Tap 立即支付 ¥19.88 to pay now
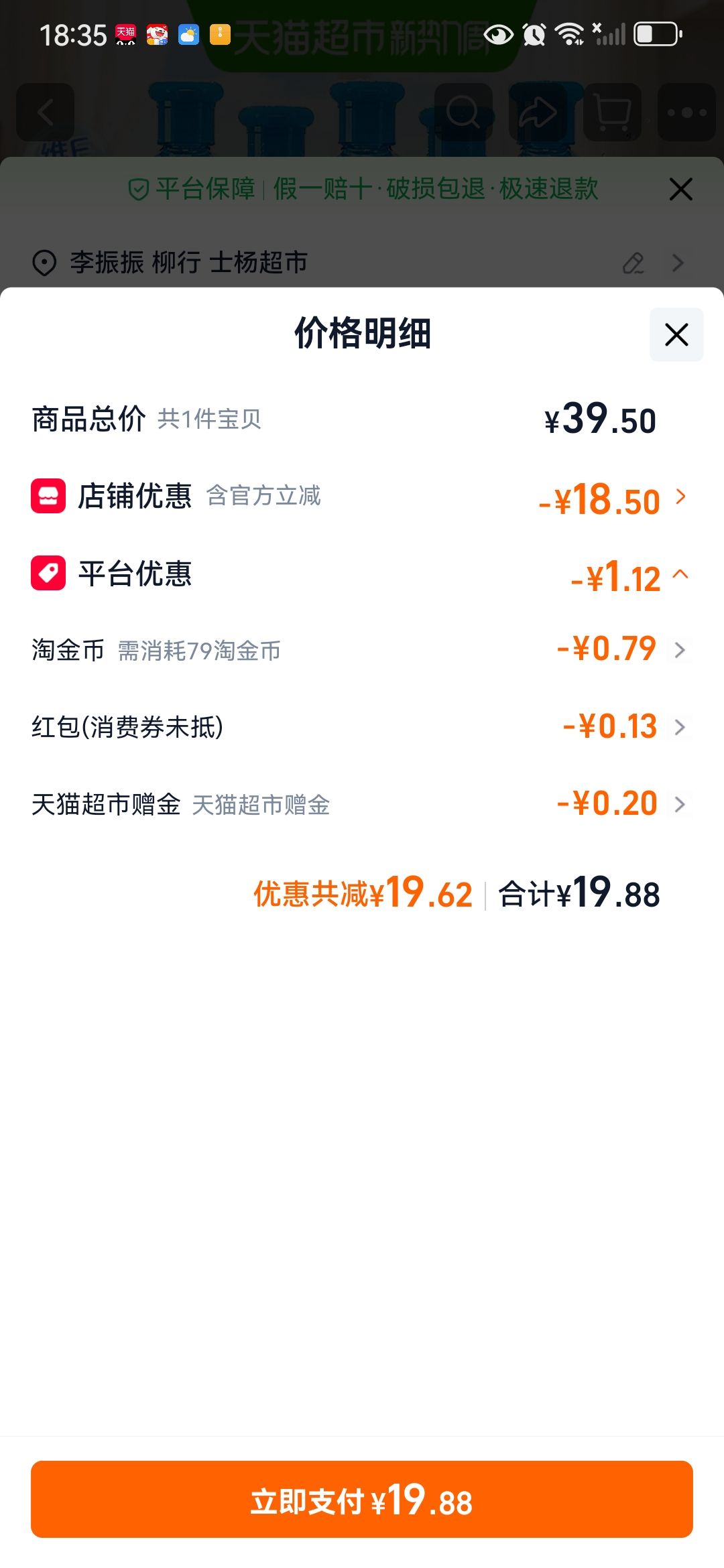This screenshot has height=1568, width=724. pos(362,1499)
